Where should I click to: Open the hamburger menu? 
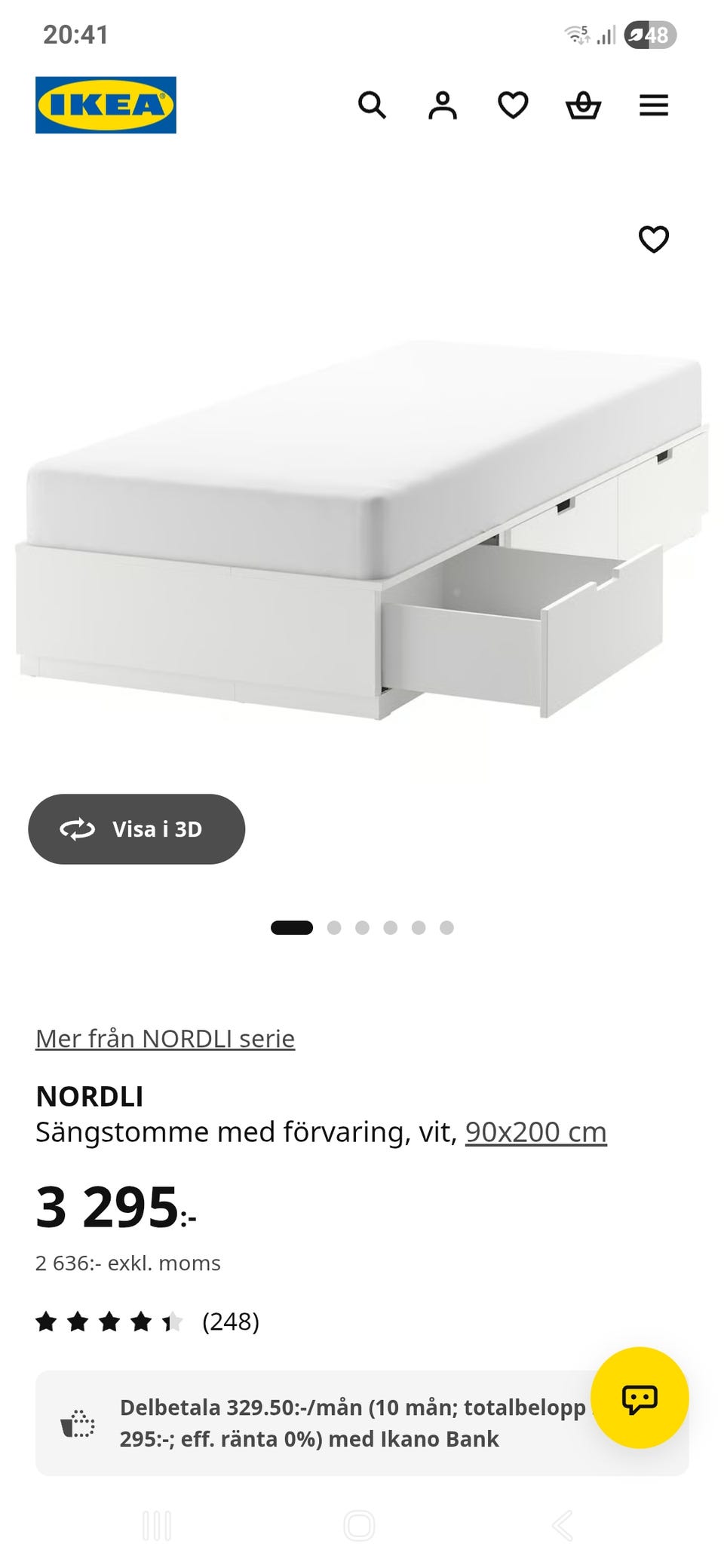(x=654, y=106)
